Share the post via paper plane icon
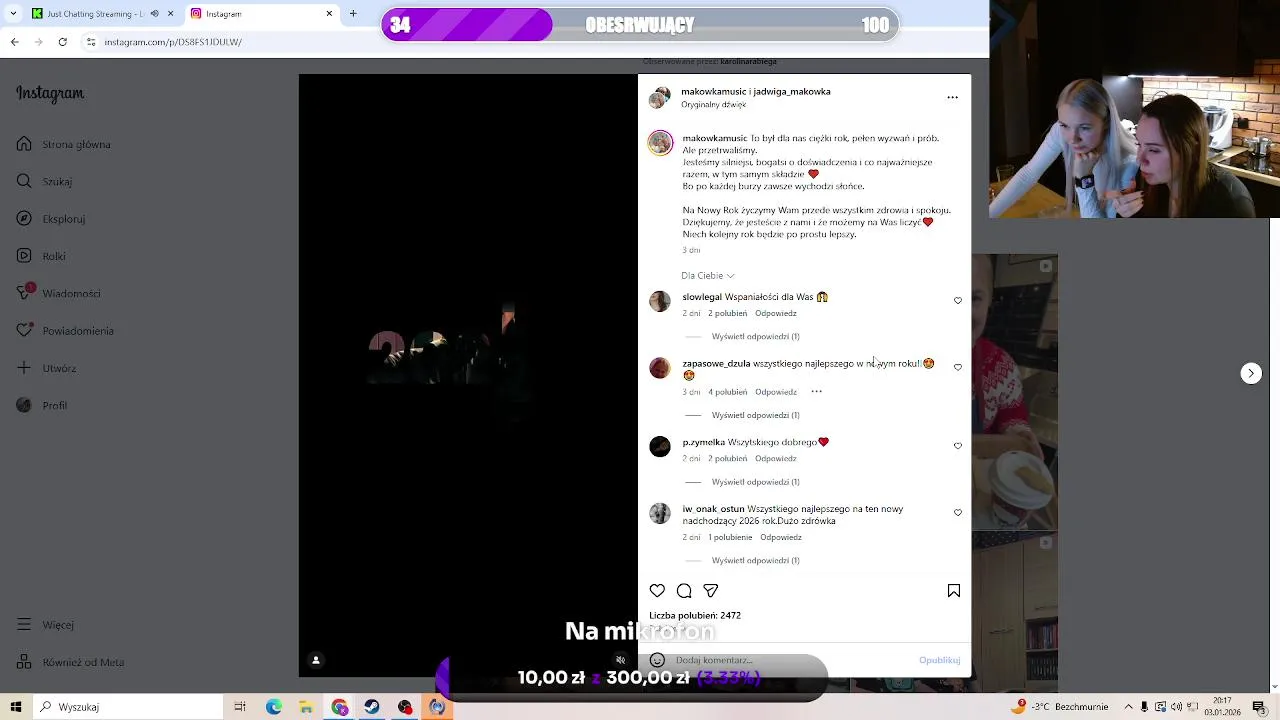1280x720 pixels. coord(711,591)
